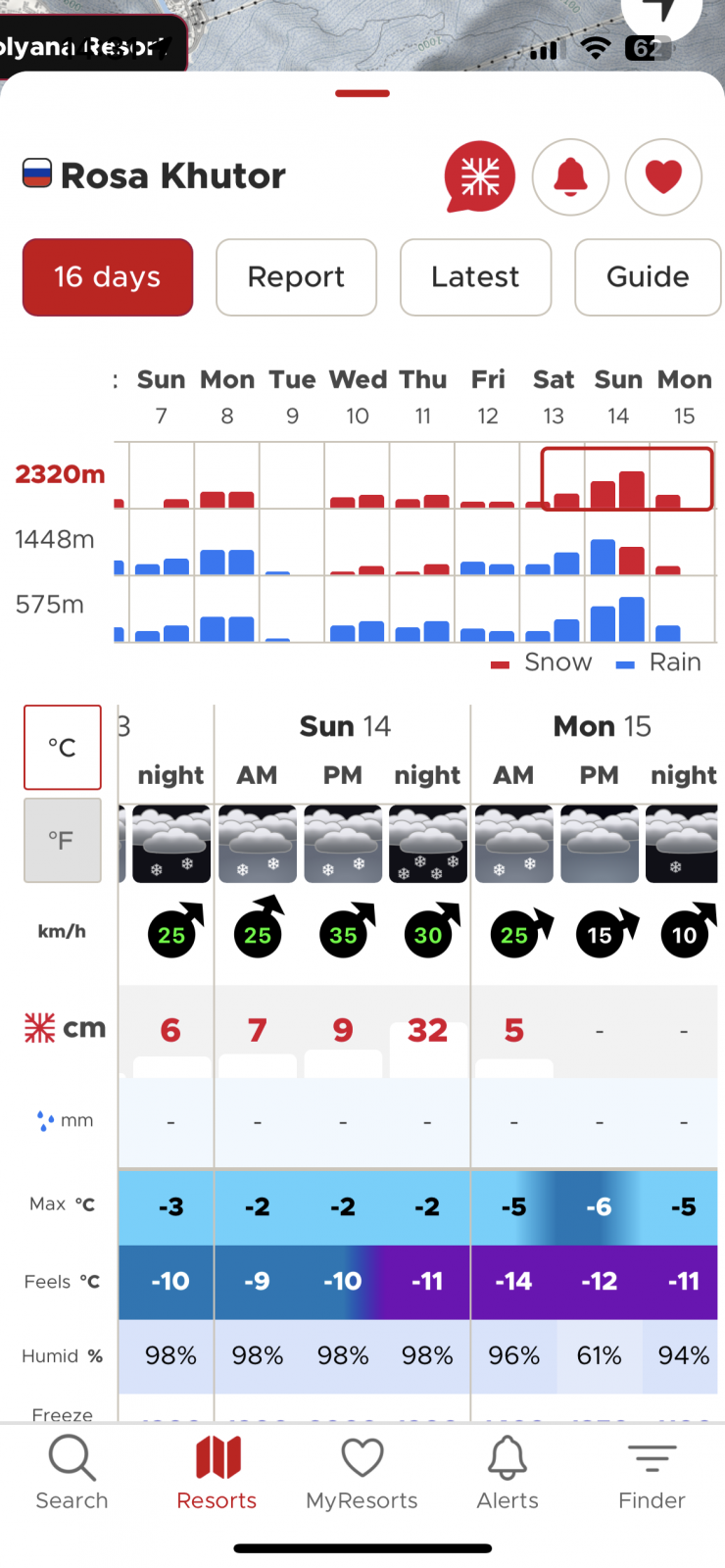Open the MyResorts tab

coord(362,1472)
